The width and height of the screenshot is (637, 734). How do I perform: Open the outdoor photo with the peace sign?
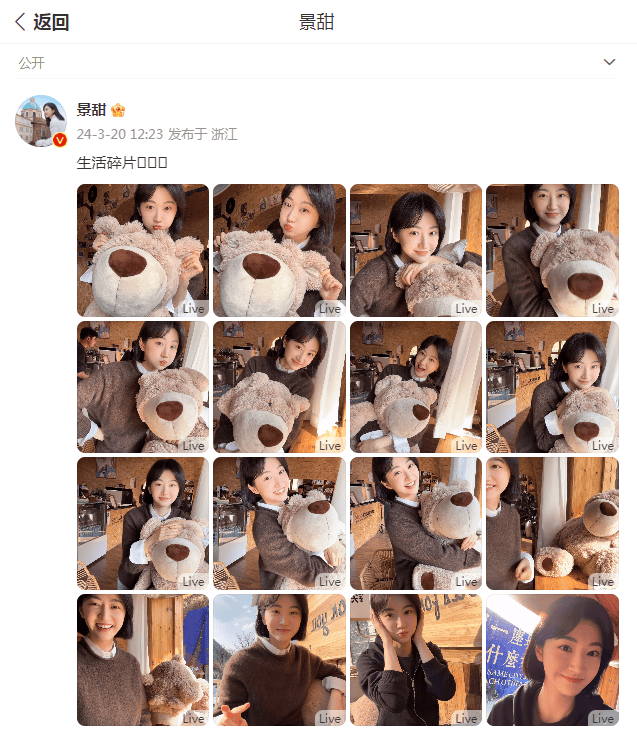[x=279, y=660]
